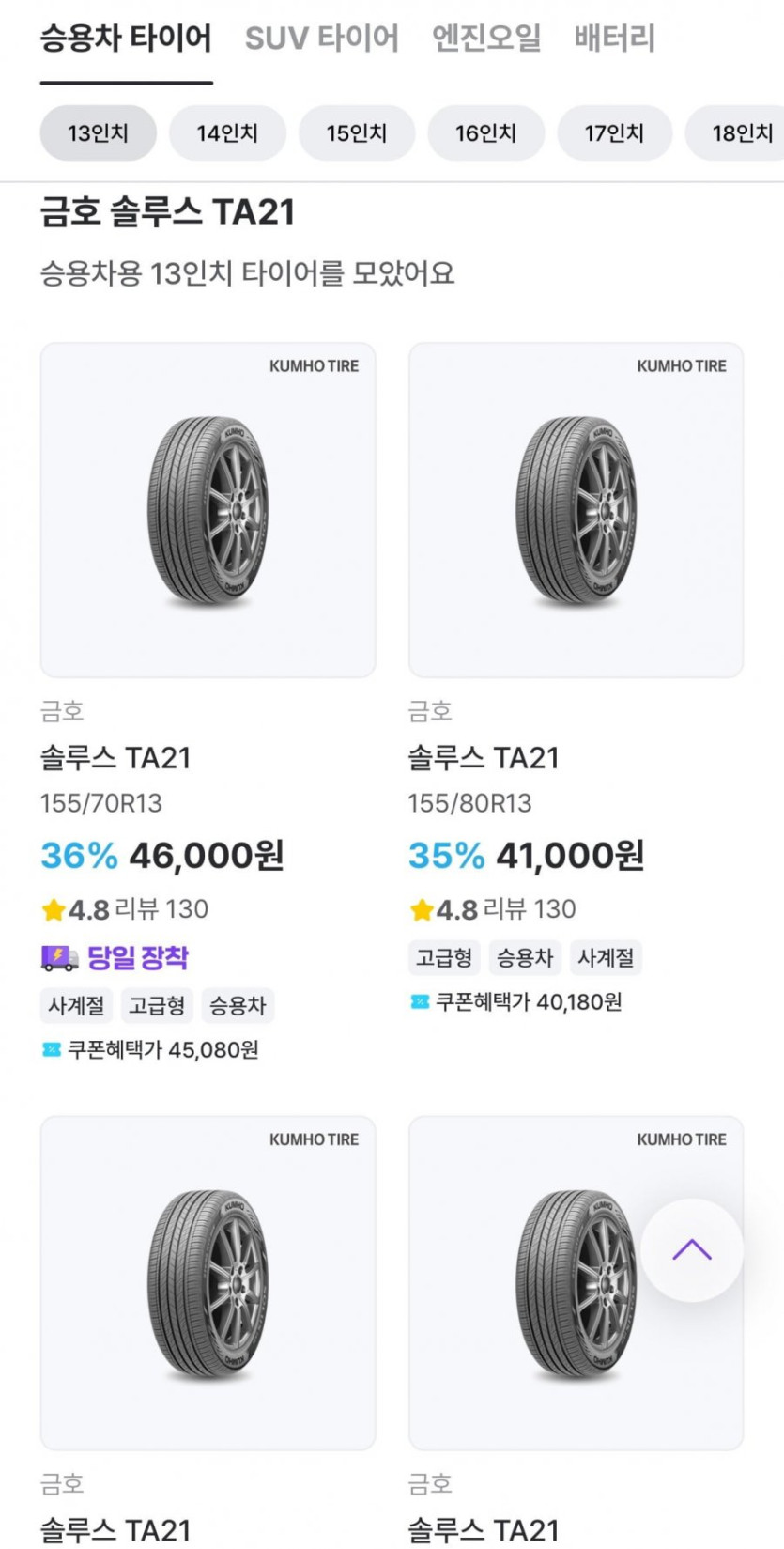This screenshot has height=1549, width=784.
Task: Choose the 18인치 size chip
Action: (741, 133)
